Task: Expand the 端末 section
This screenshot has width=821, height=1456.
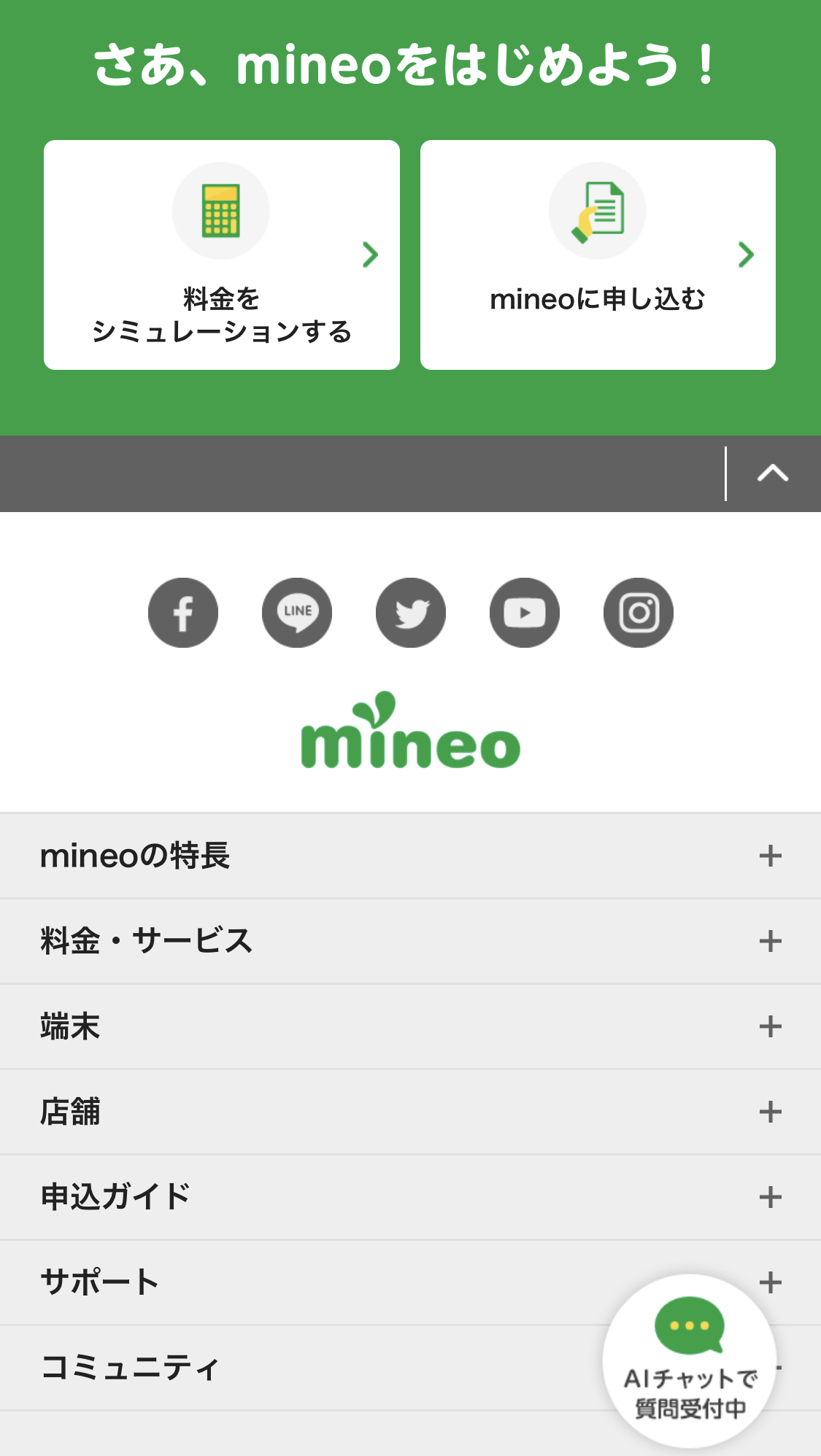Action: pyautogui.click(x=409, y=1026)
